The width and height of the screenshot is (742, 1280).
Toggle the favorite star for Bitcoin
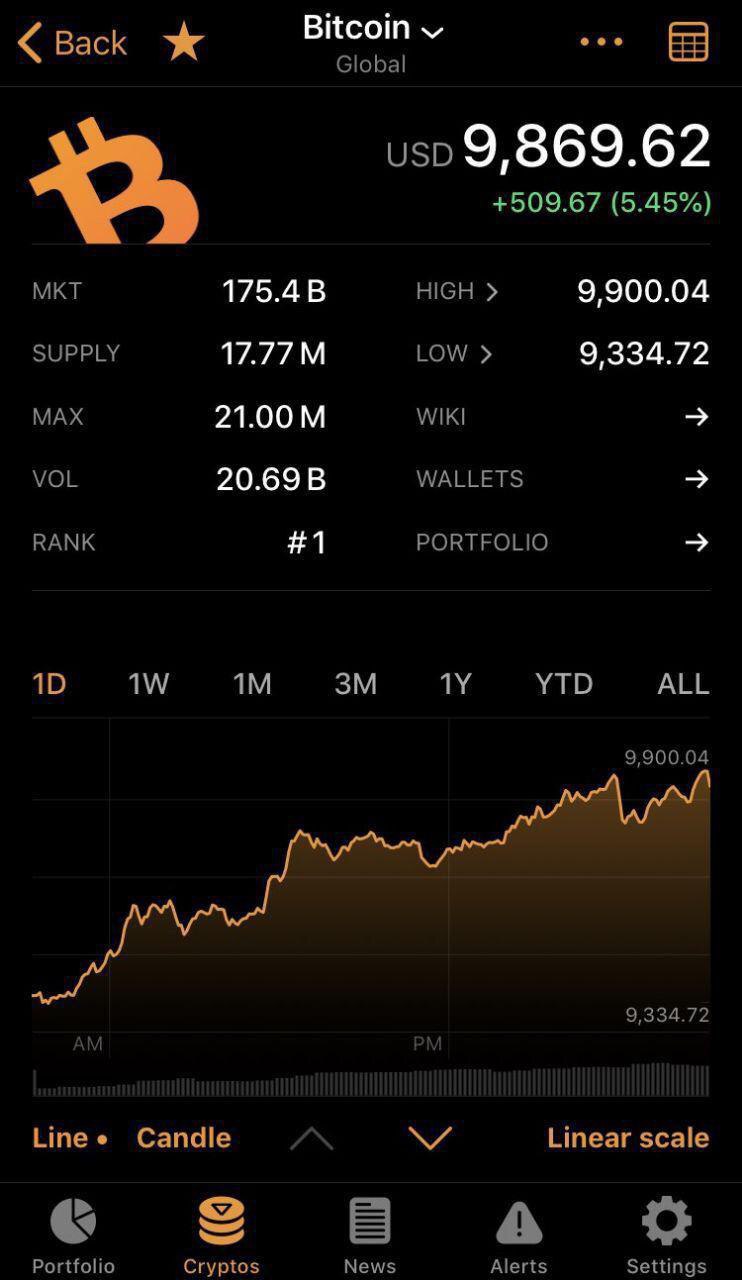coord(184,43)
